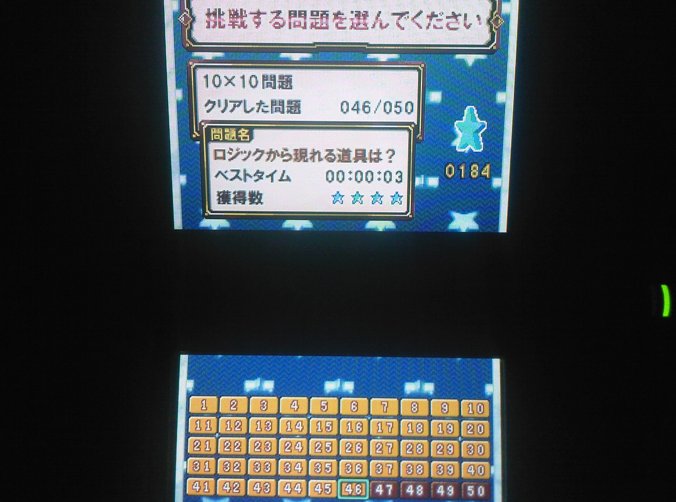Select puzzle number 30
676x502 pixels.
pos(475,449)
